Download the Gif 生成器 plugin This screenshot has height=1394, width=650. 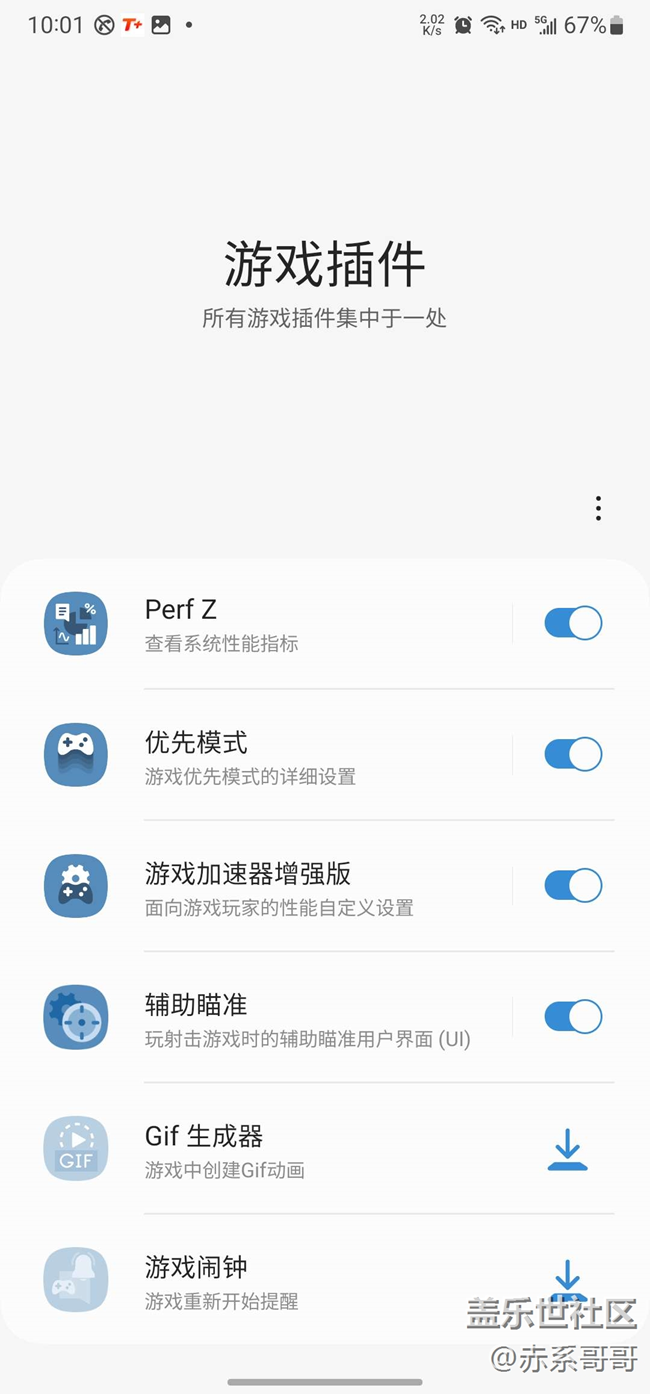567,1149
